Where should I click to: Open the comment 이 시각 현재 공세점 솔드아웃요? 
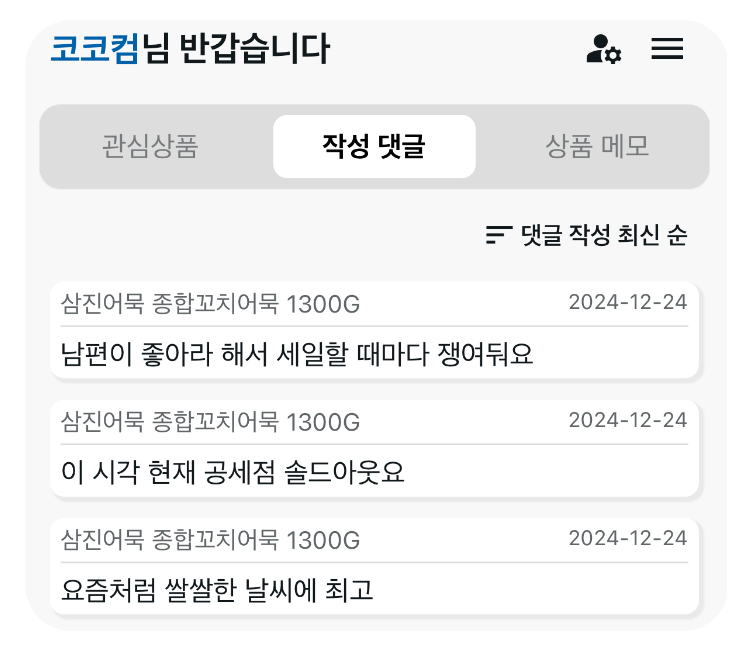[x=374, y=449]
